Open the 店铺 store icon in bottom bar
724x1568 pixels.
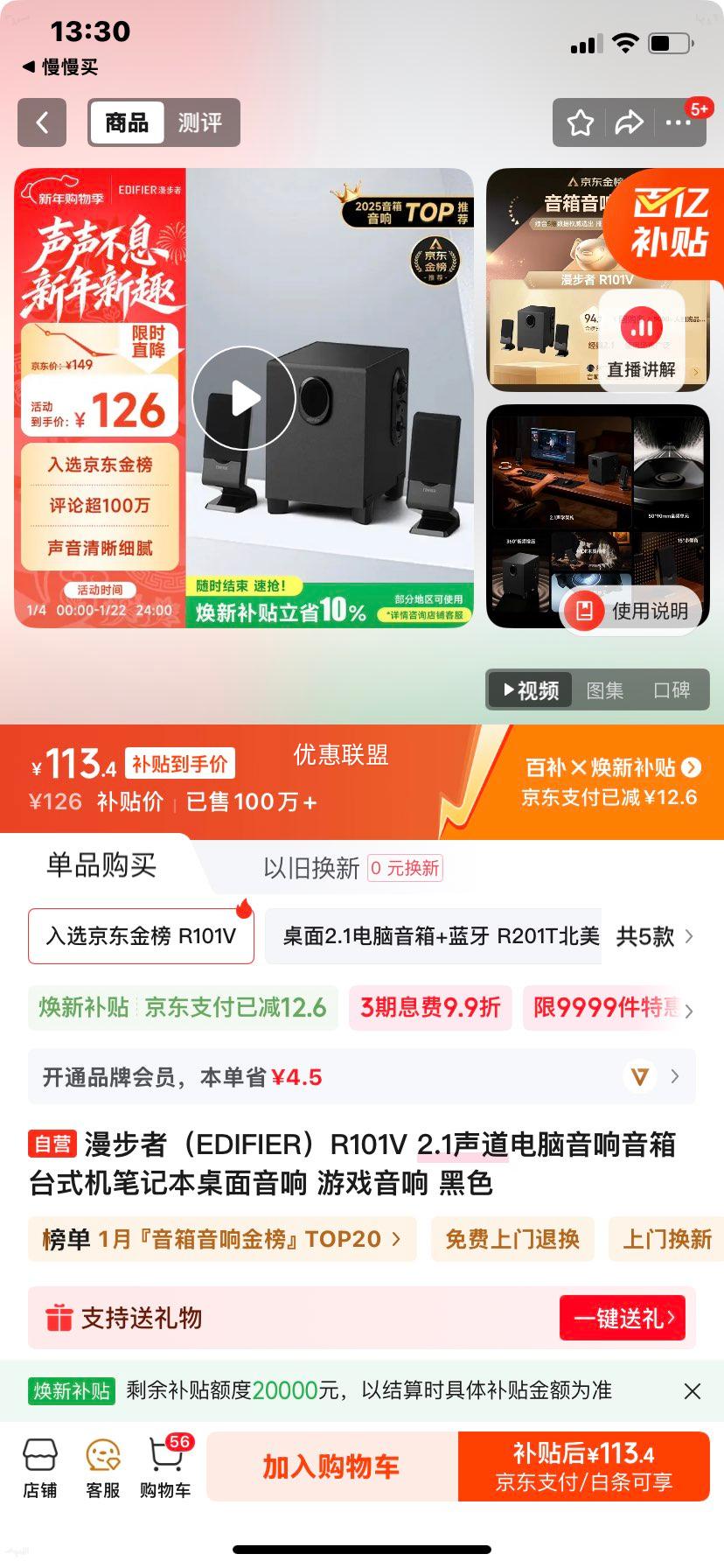39,1466
